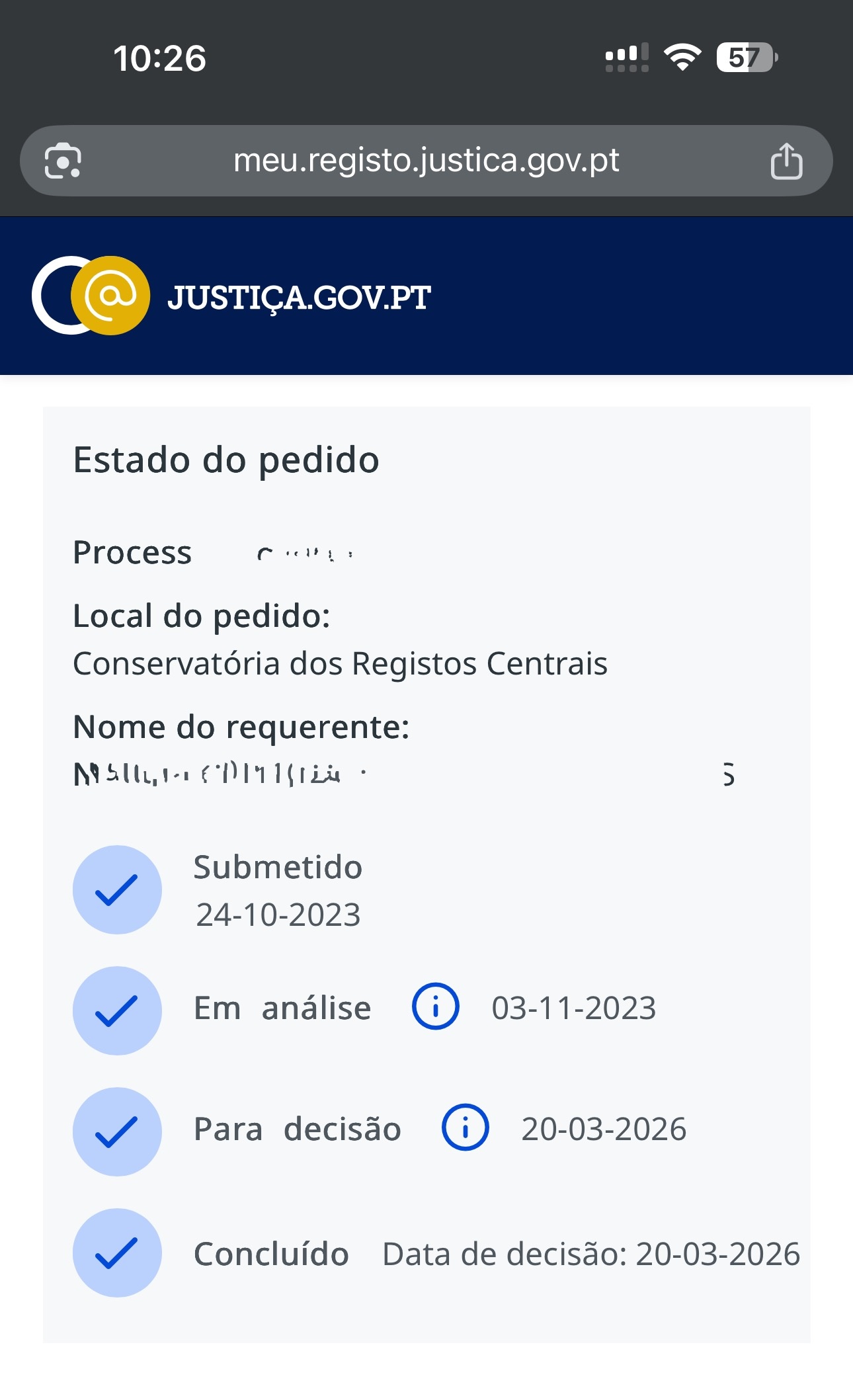Open the camera search icon in address bar
Image resolution: width=853 pixels, height=1400 pixels.
point(63,161)
